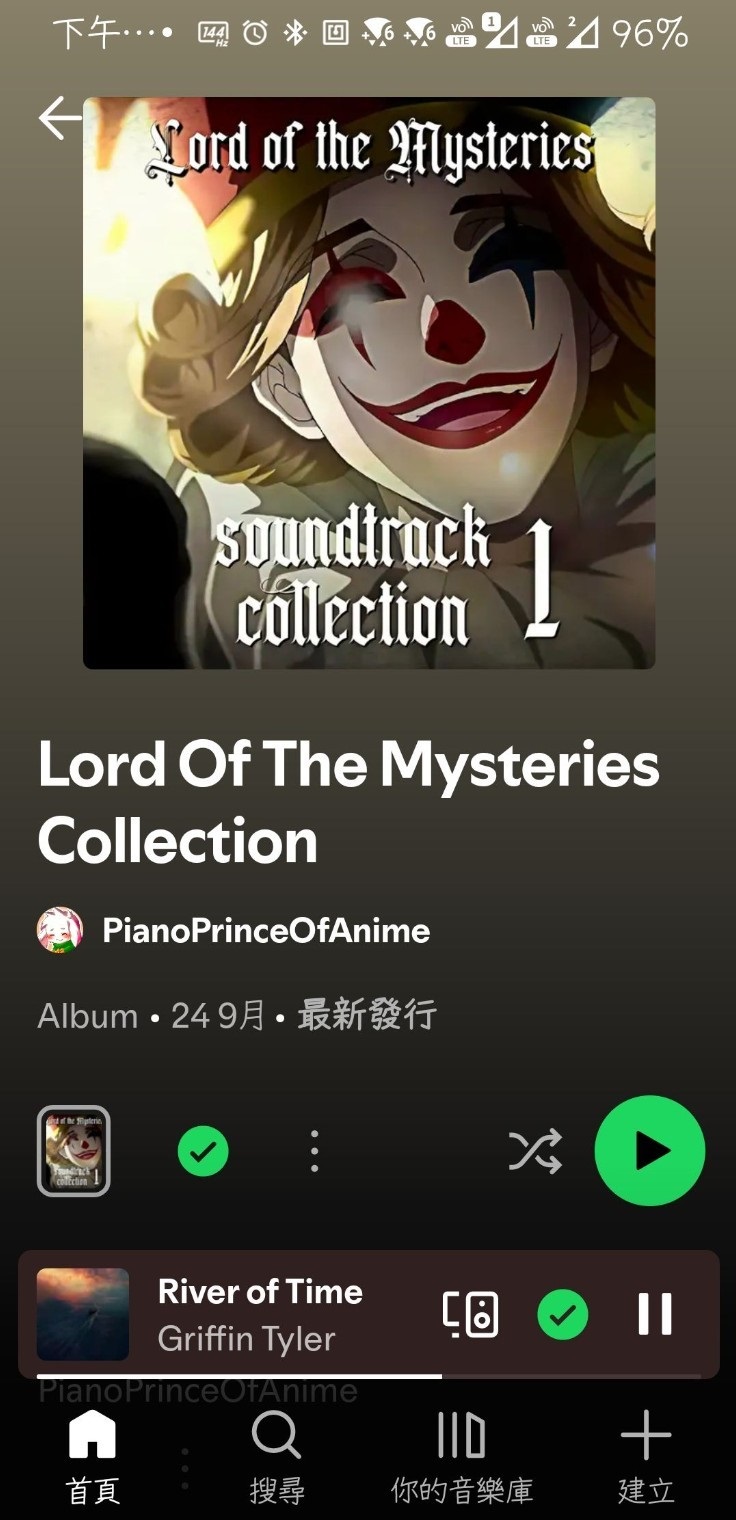Open the 建立 tab
This screenshot has width=736, height=1520.
point(646,1456)
